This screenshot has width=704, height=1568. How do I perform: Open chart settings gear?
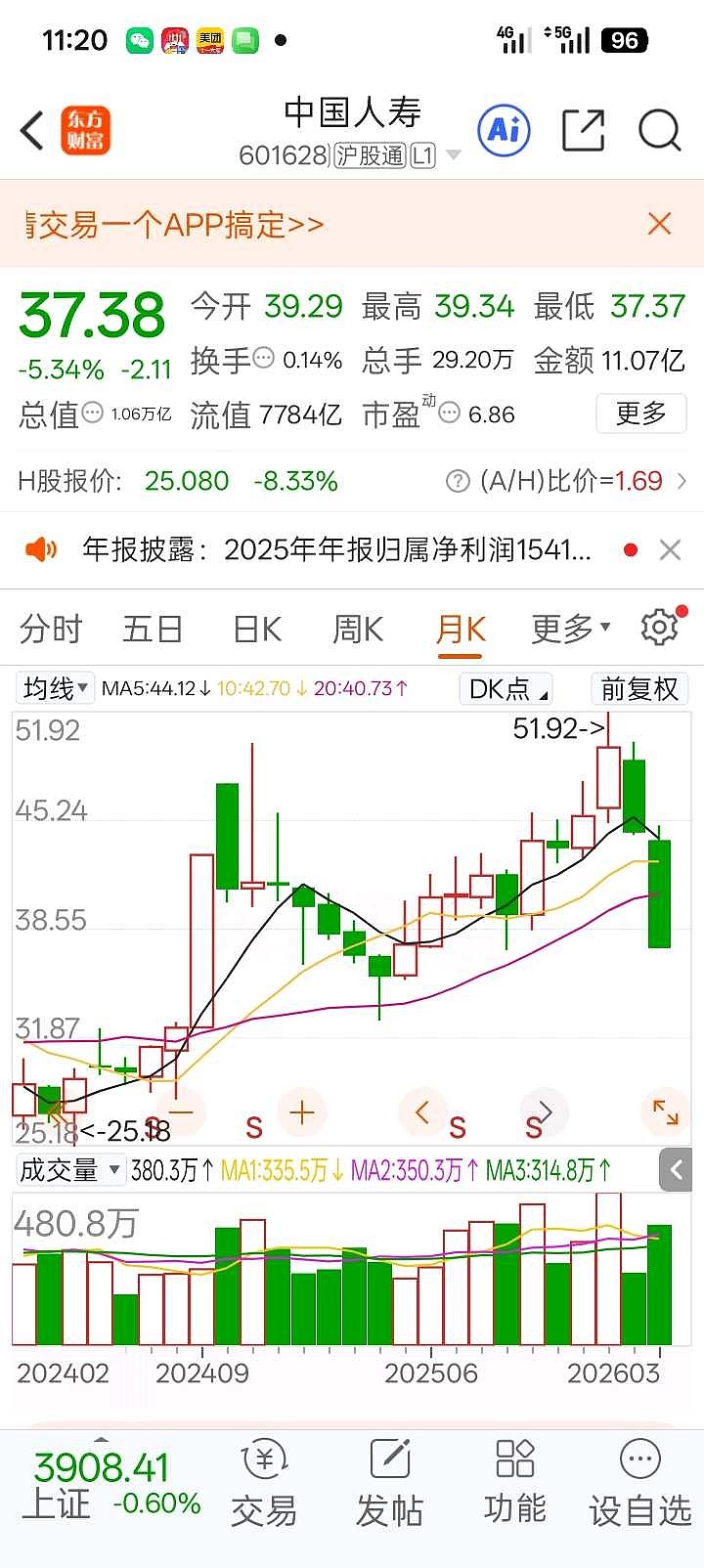[x=660, y=628]
